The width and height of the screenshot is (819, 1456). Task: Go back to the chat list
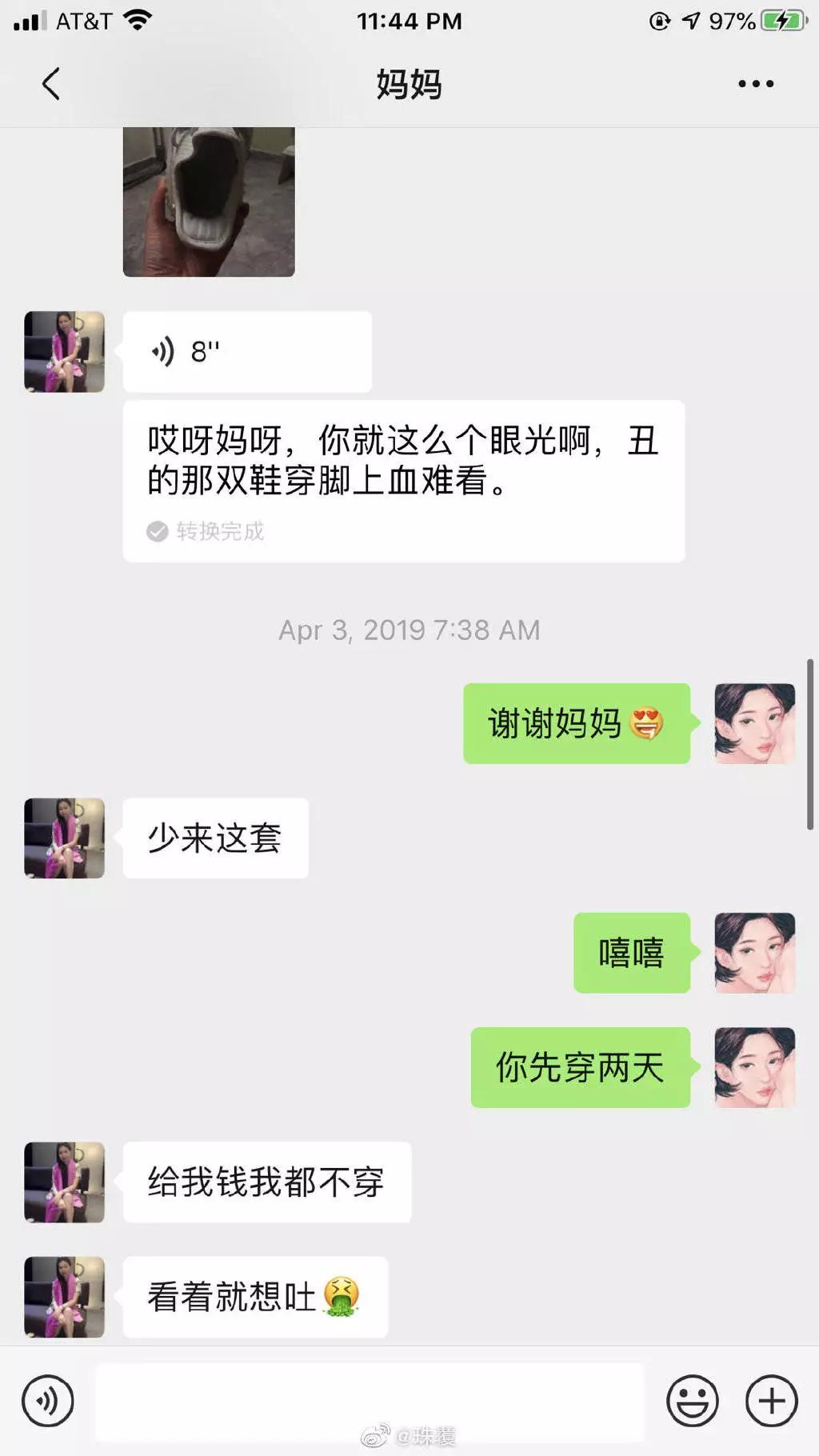coord(51,84)
